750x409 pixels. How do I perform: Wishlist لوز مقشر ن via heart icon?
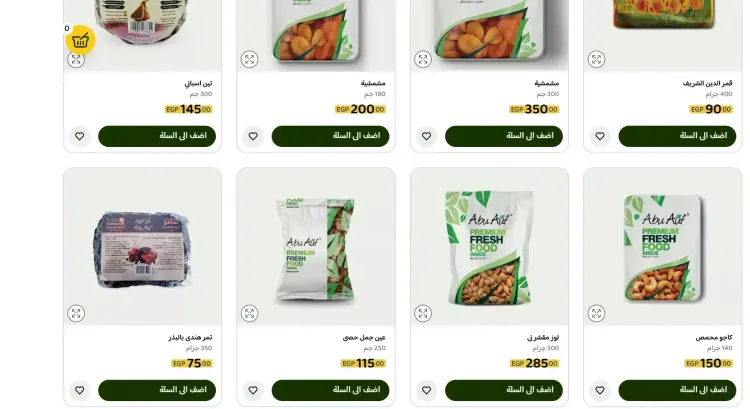[426, 390]
